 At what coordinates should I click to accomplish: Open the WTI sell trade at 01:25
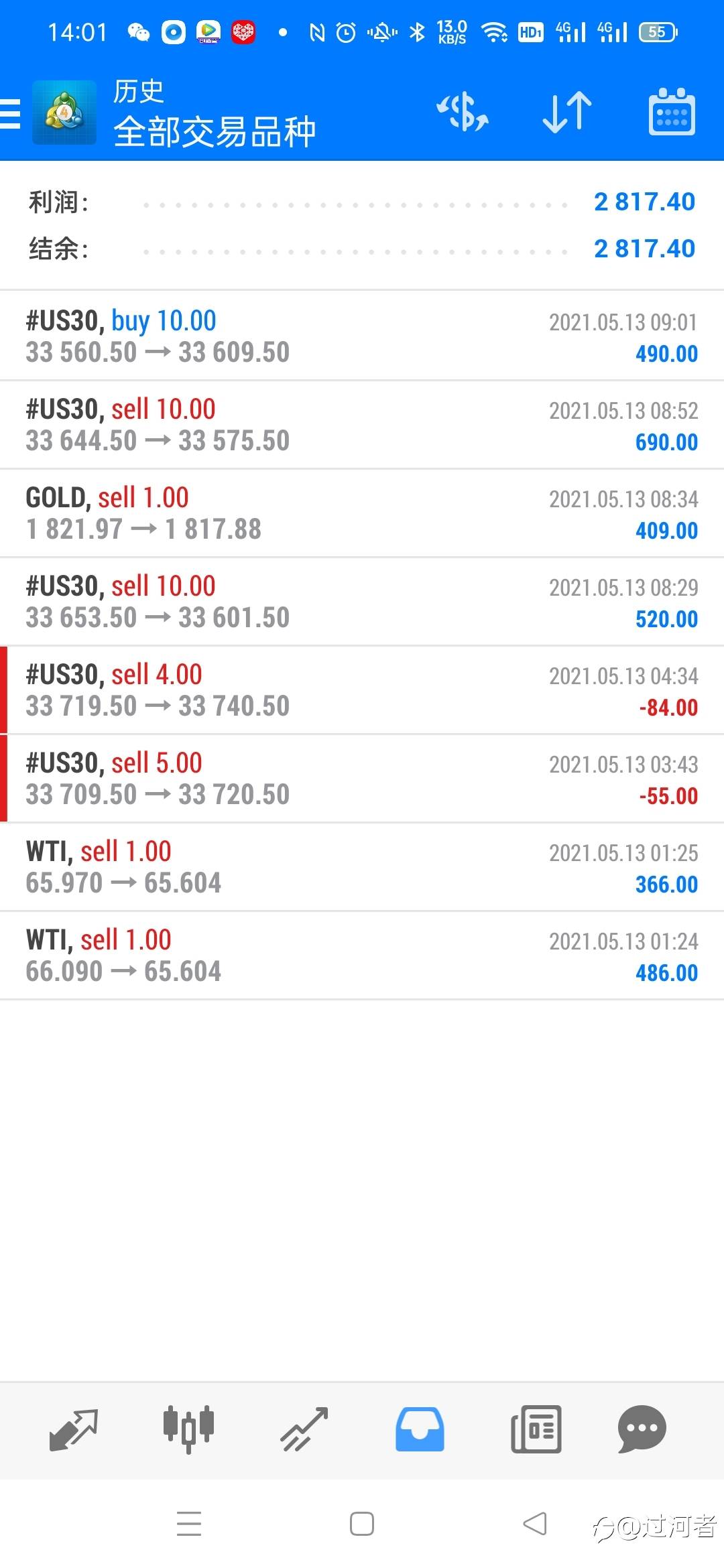(362, 867)
